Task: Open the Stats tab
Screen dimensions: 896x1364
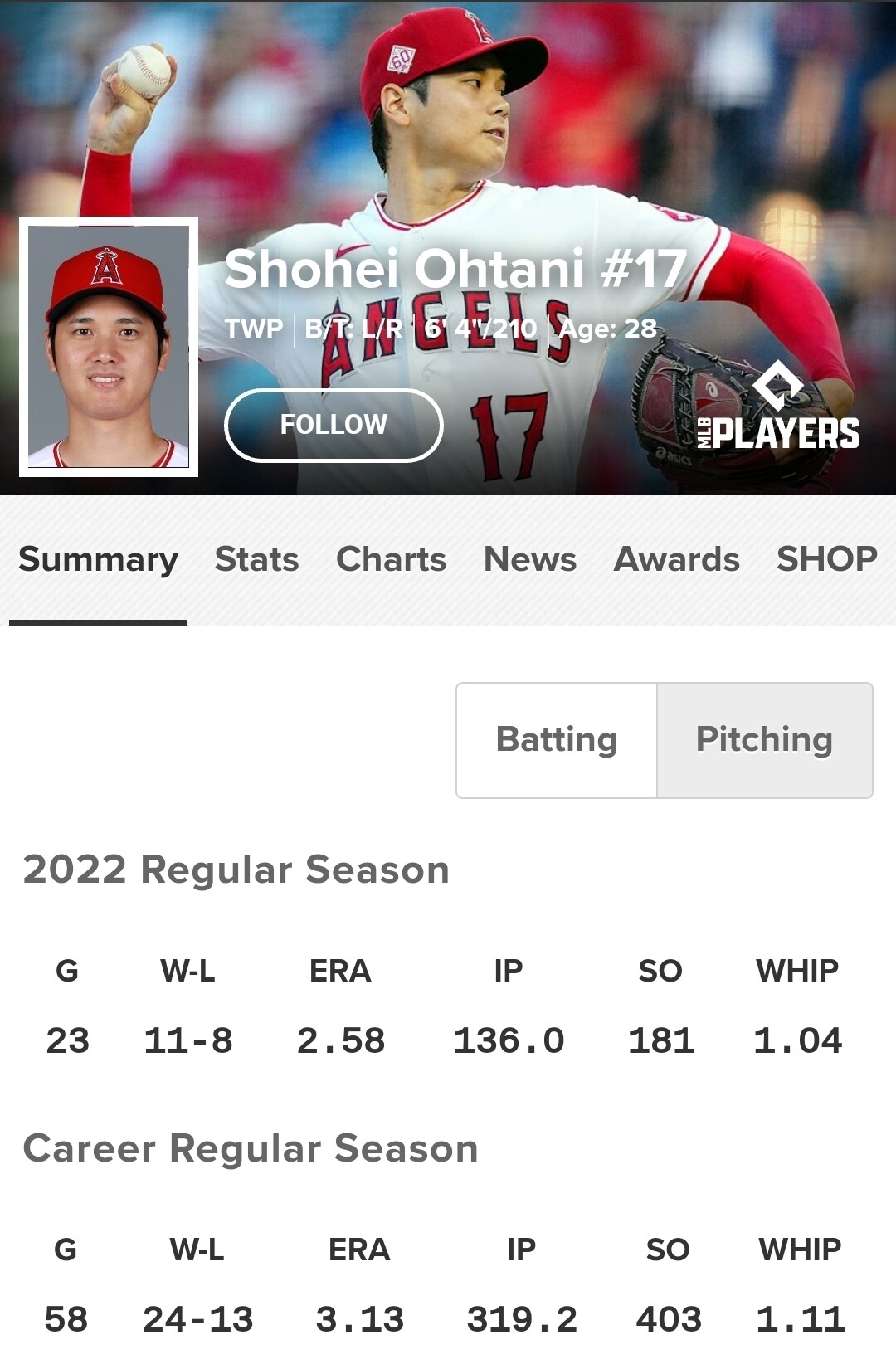Action: pyautogui.click(x=256, y=560)
